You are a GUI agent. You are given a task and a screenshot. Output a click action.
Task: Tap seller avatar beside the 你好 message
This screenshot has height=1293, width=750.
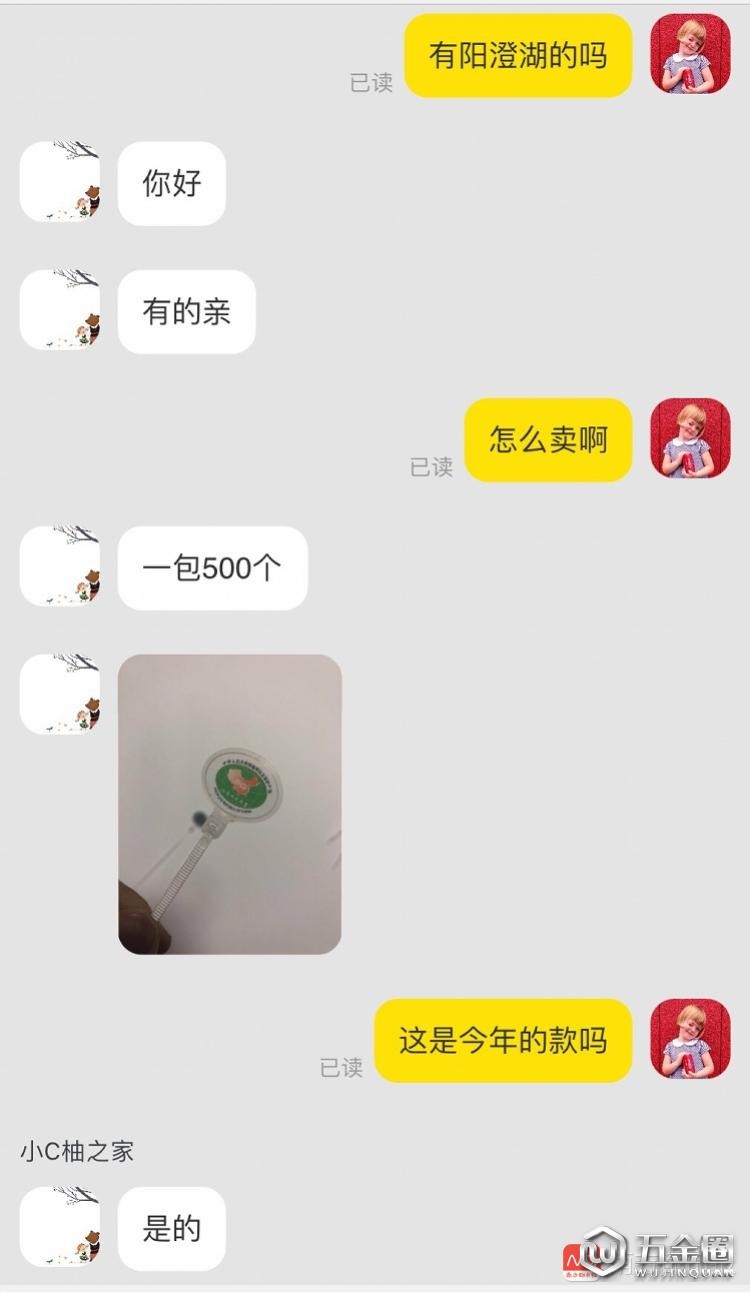point(60,182)
